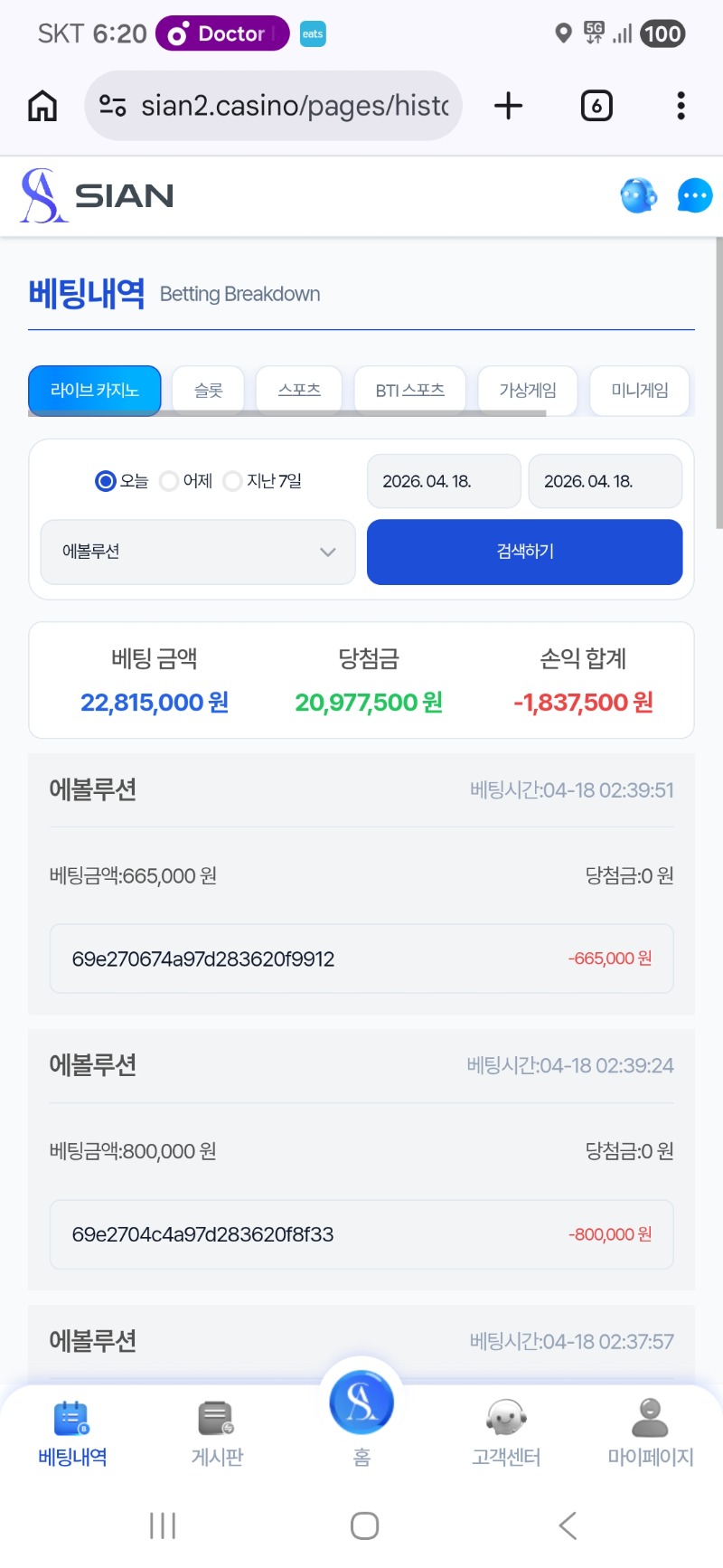Choose the 지난 7일 date range
Image resolution: width=723 pixels, height=1568 pixels.
click(233, 481)
